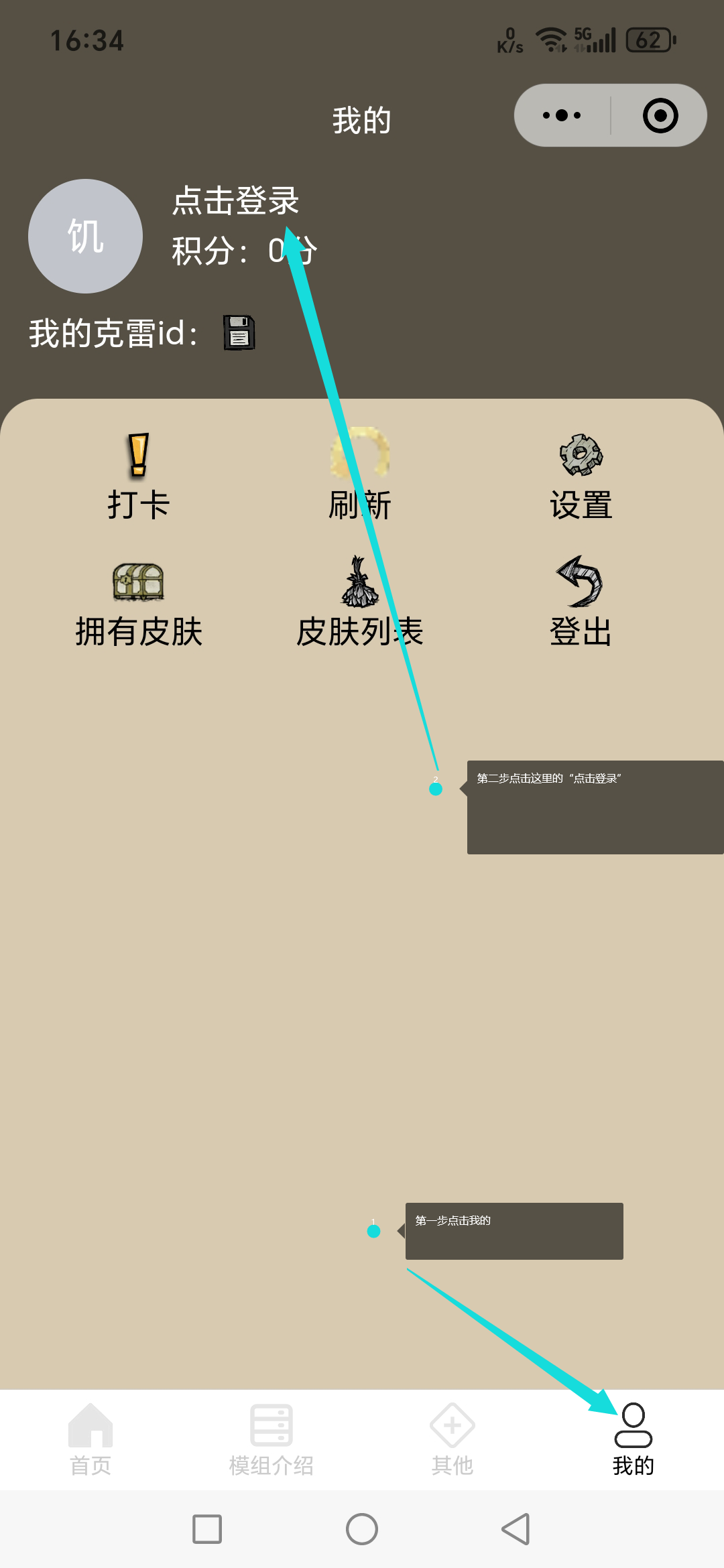Tap 点击登录 to log in
Image resolution: width=724 pixels, height=1568 pixels.
click(235, 200)
